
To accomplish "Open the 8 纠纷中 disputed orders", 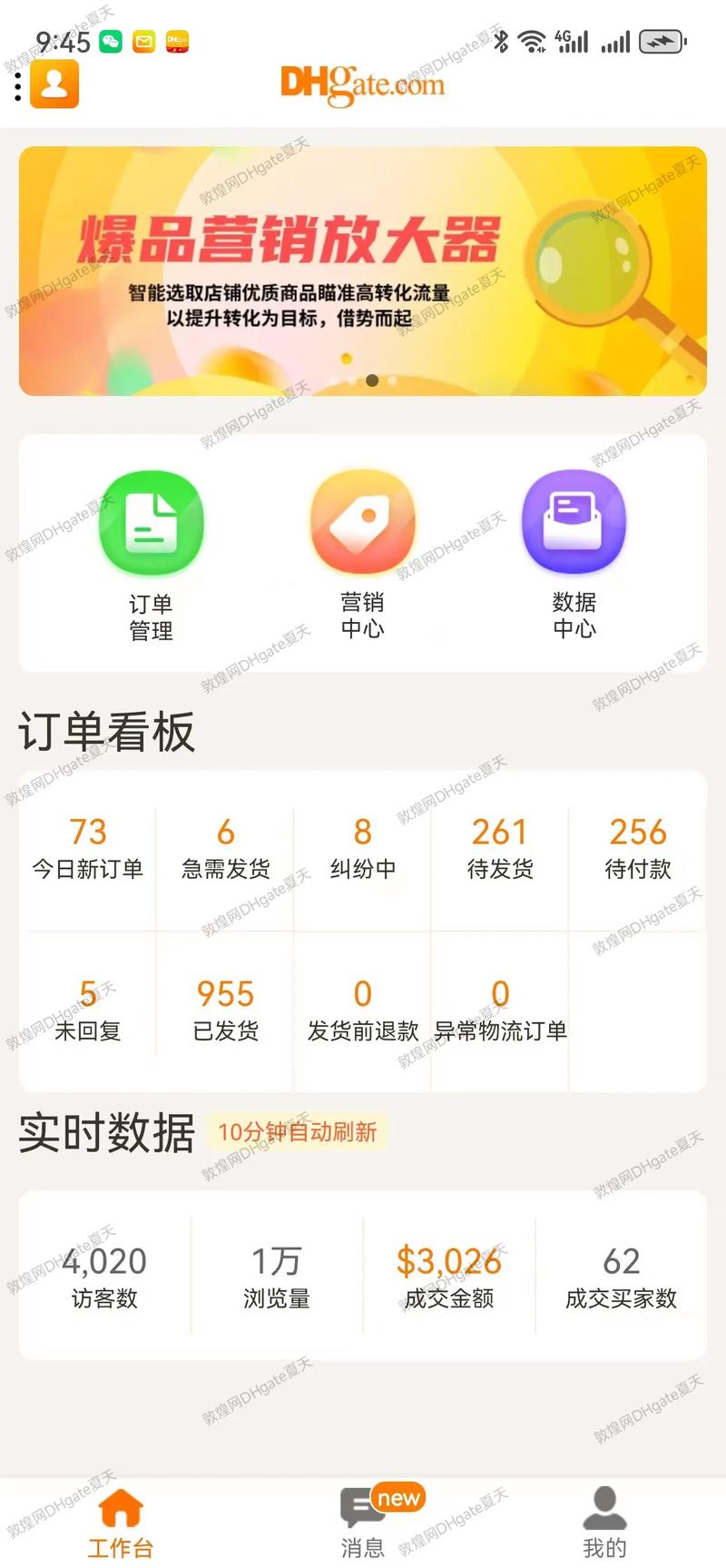I will click(x=363, y=849).
